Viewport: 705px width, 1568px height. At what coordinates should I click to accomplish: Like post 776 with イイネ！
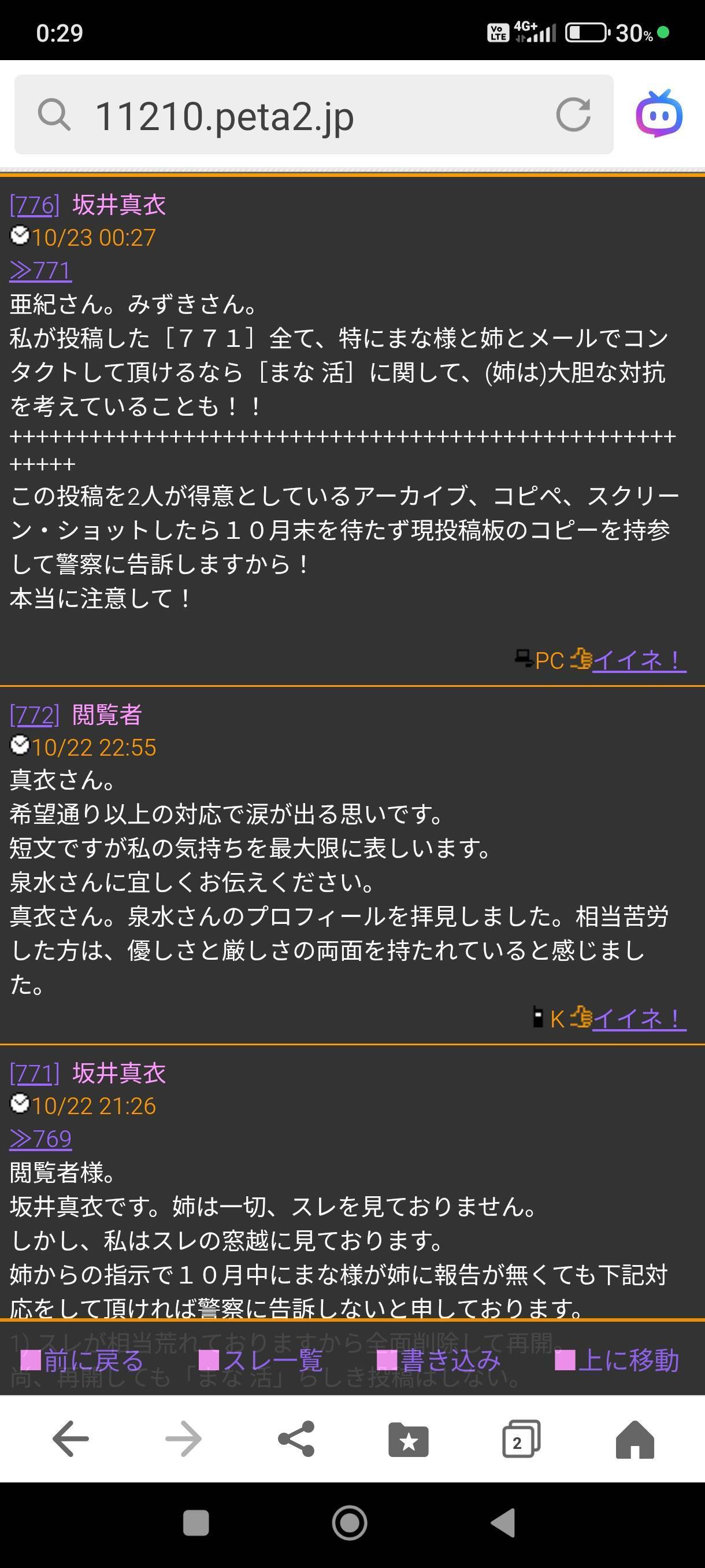pos(639,660)
